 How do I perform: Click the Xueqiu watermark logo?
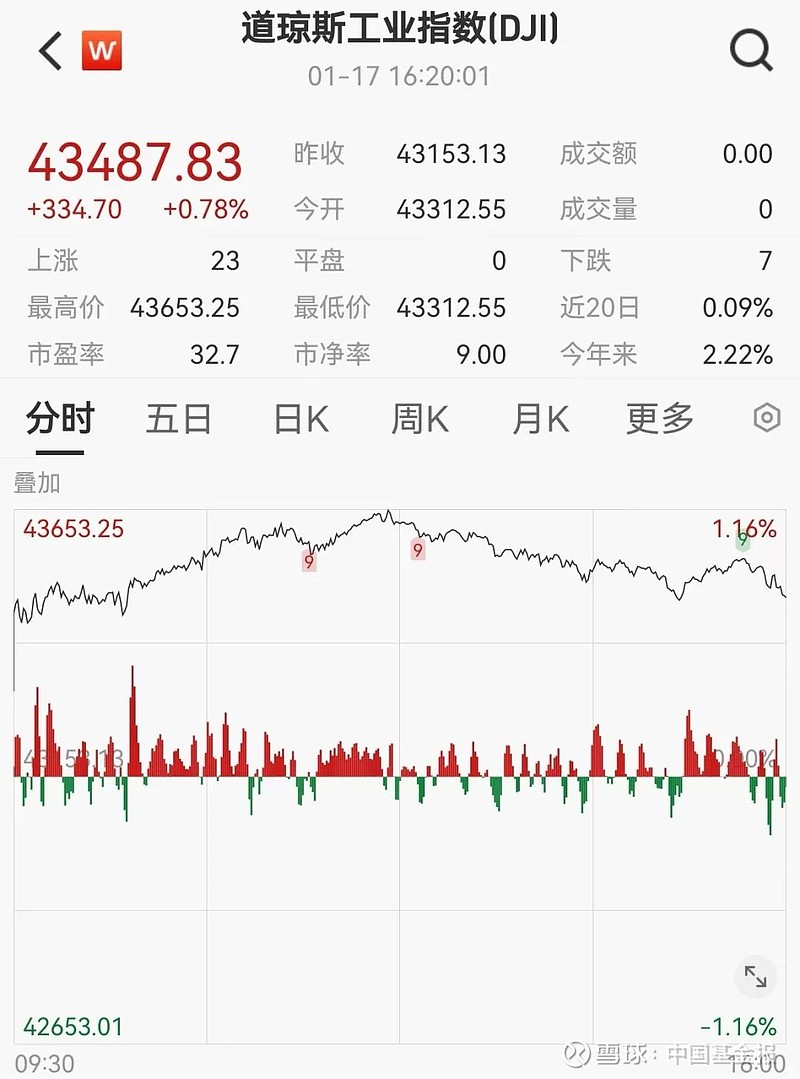575,1052
